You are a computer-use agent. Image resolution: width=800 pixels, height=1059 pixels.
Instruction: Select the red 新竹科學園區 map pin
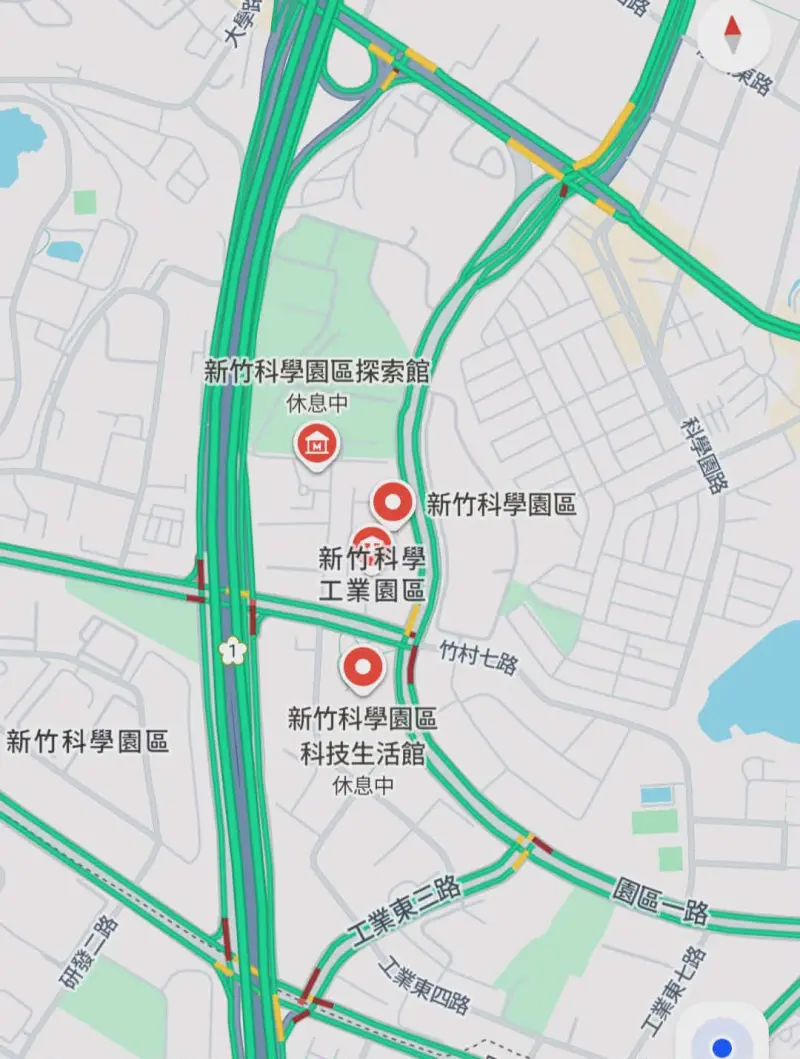point(392,502)
